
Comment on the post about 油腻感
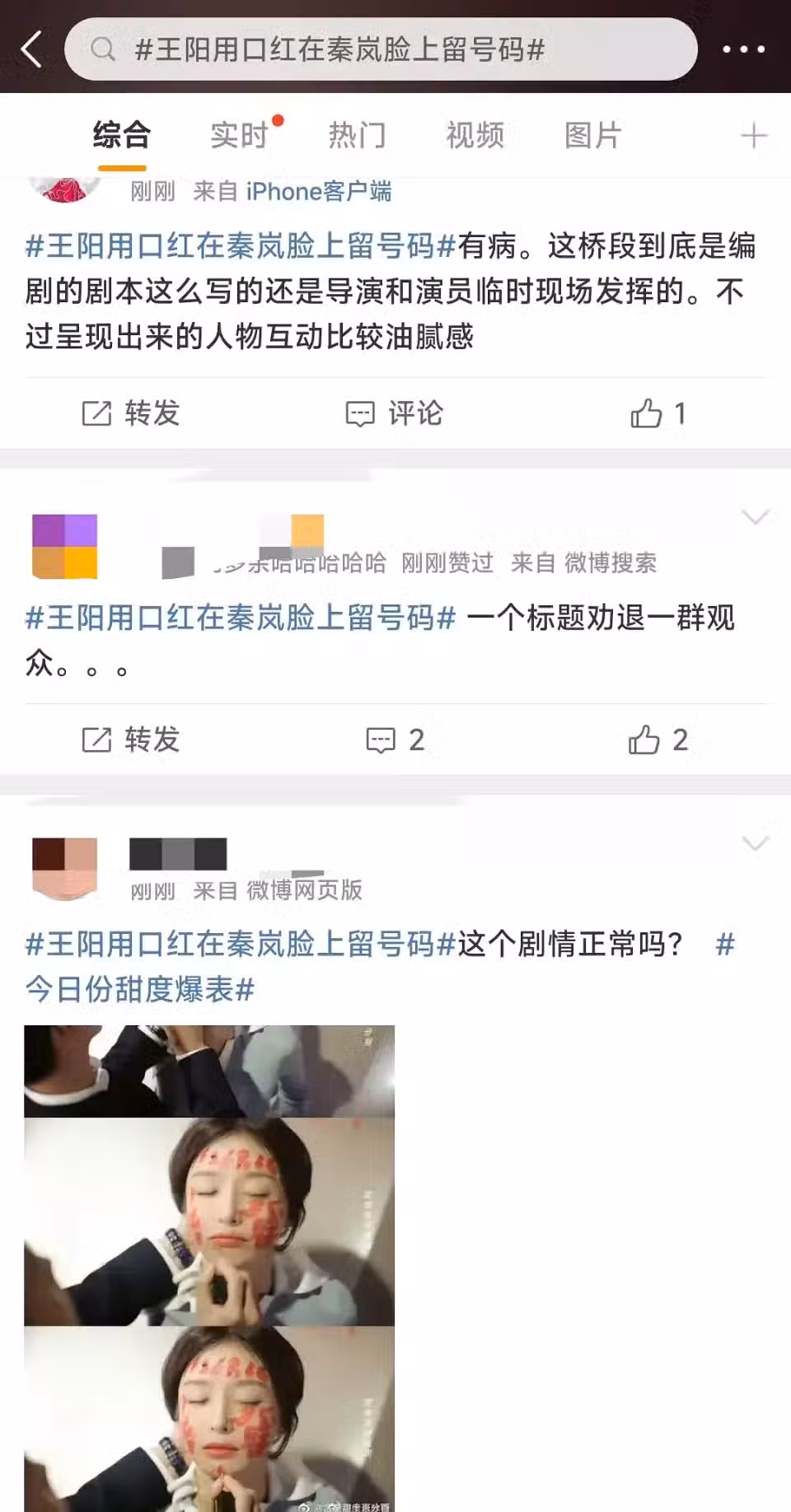[394, 413]
